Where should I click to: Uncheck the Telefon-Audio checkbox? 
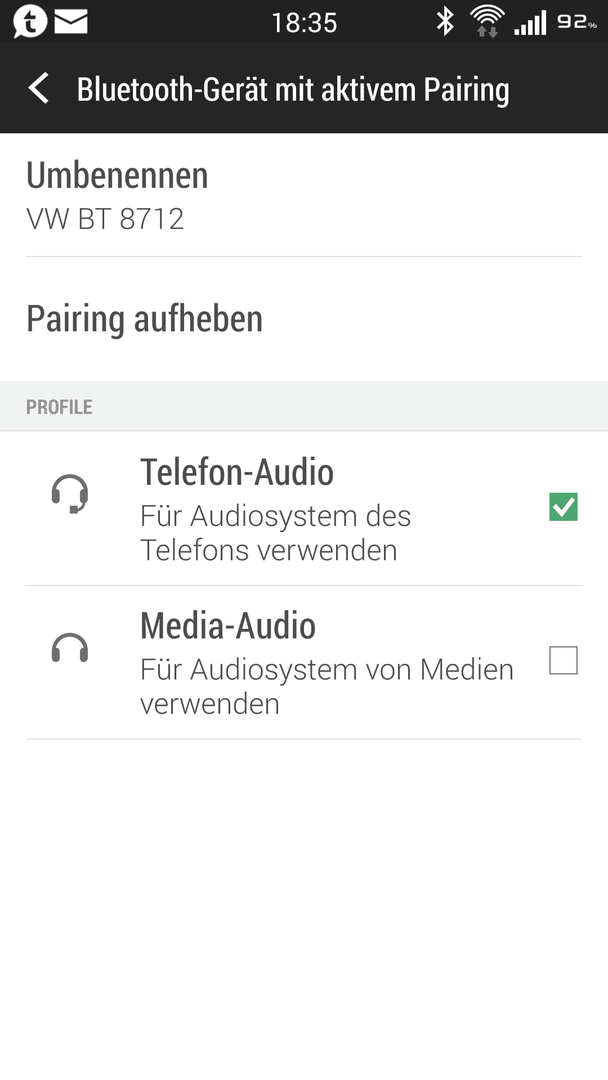pyautogui.click(x=563, y=507)
